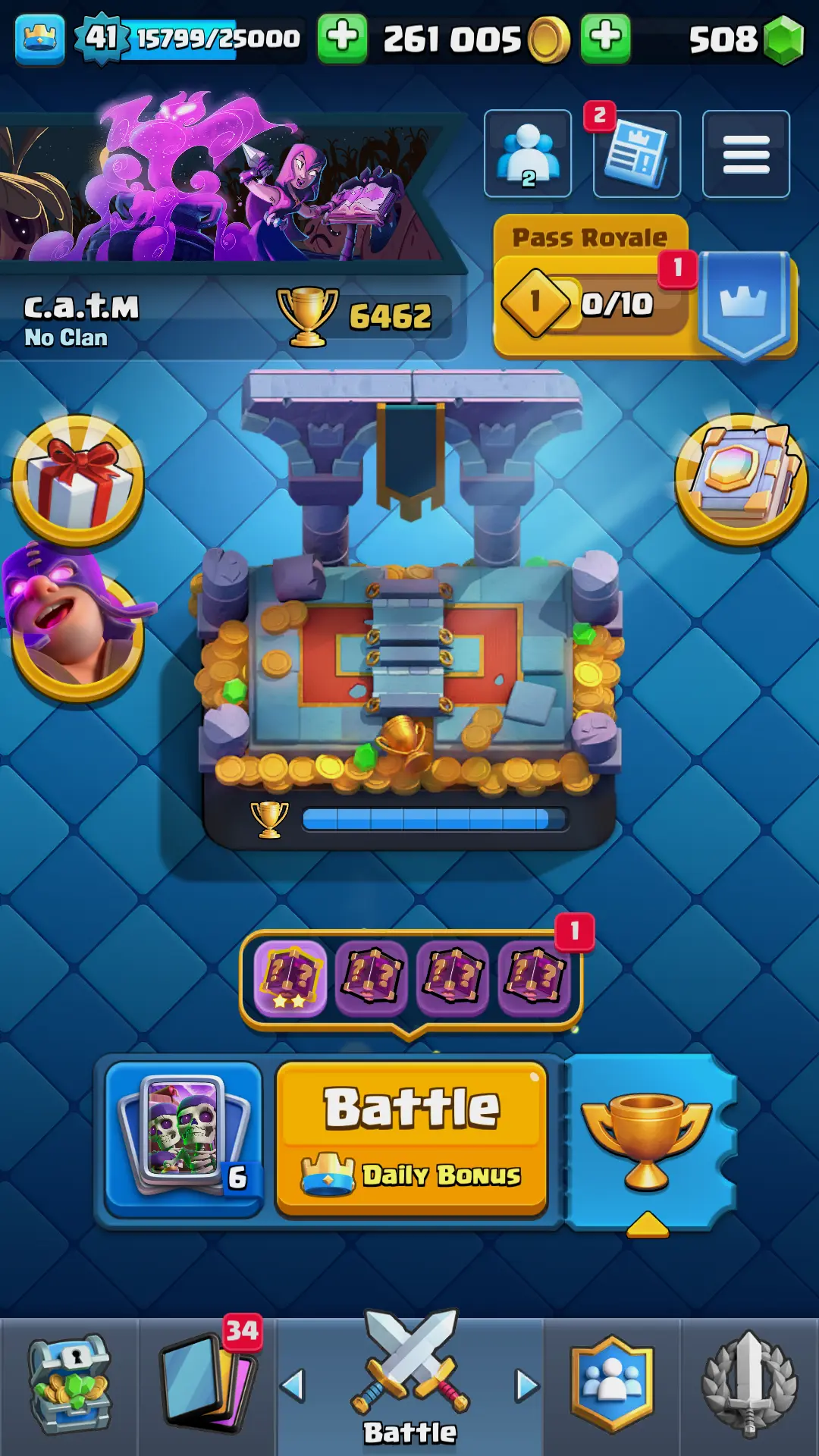Open the news feed icon
Viewport: 819px width, 1456px height.
click(x=636, y=154)
